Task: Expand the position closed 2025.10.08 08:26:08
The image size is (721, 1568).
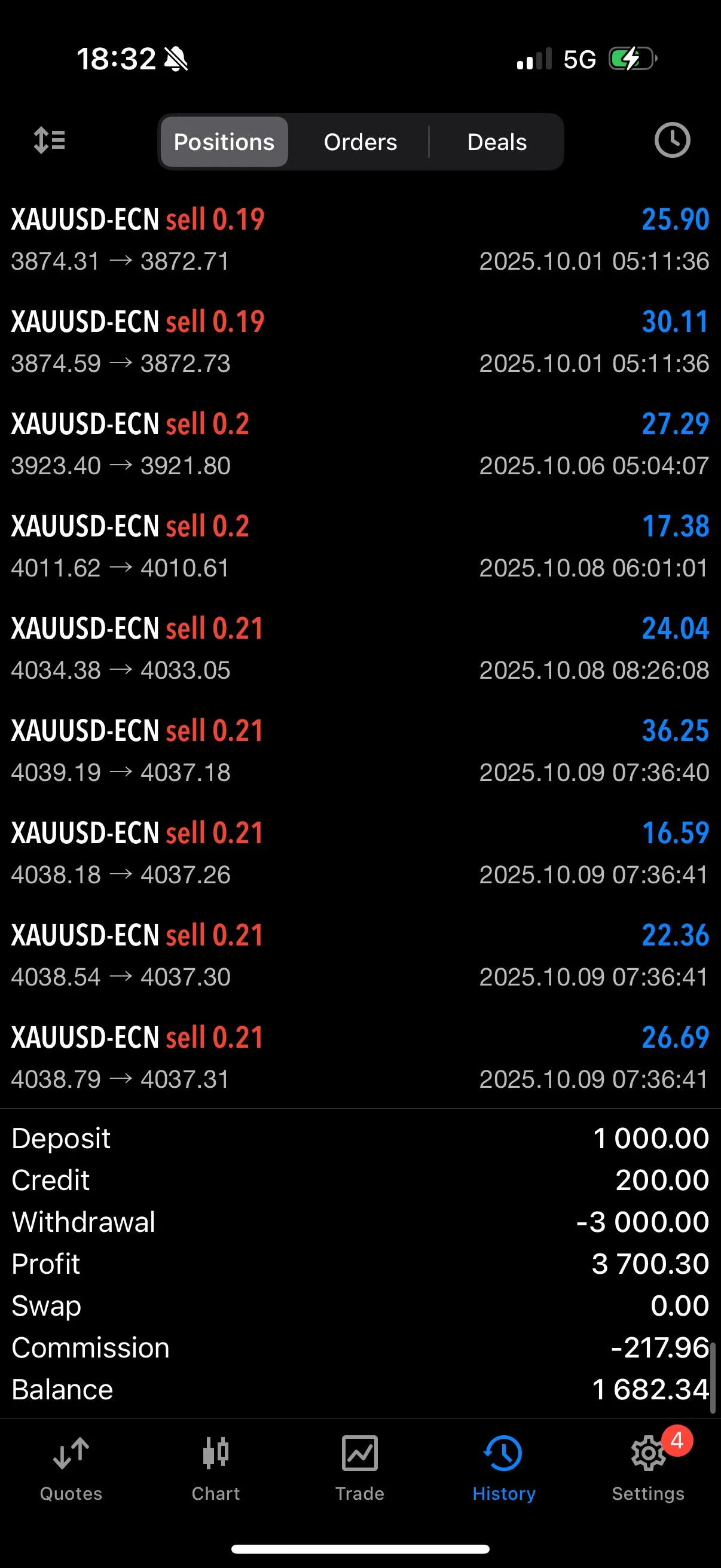Action: 360,648
